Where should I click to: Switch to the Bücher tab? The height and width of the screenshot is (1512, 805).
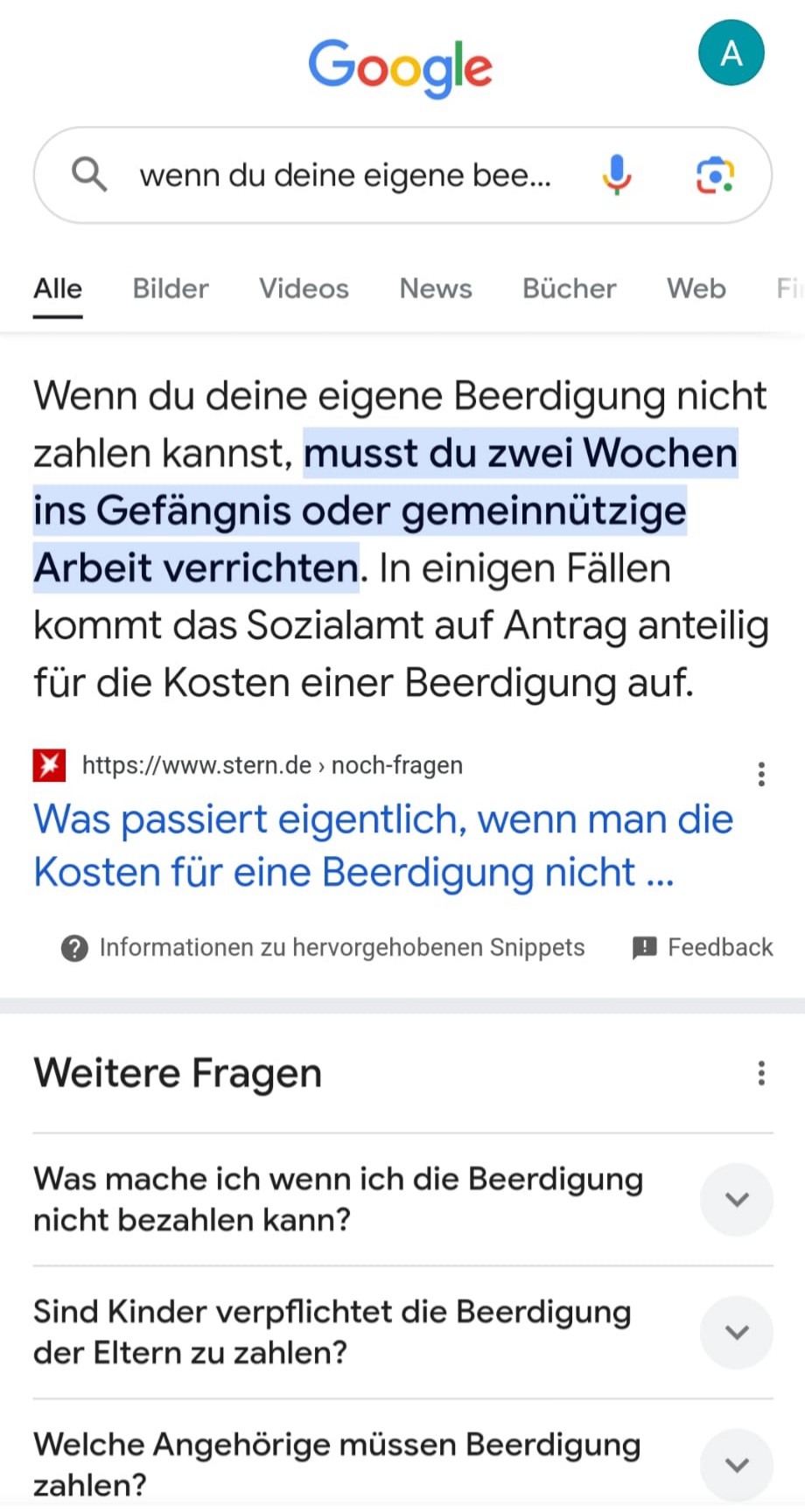pyautogui.click(x=569, y=289)
